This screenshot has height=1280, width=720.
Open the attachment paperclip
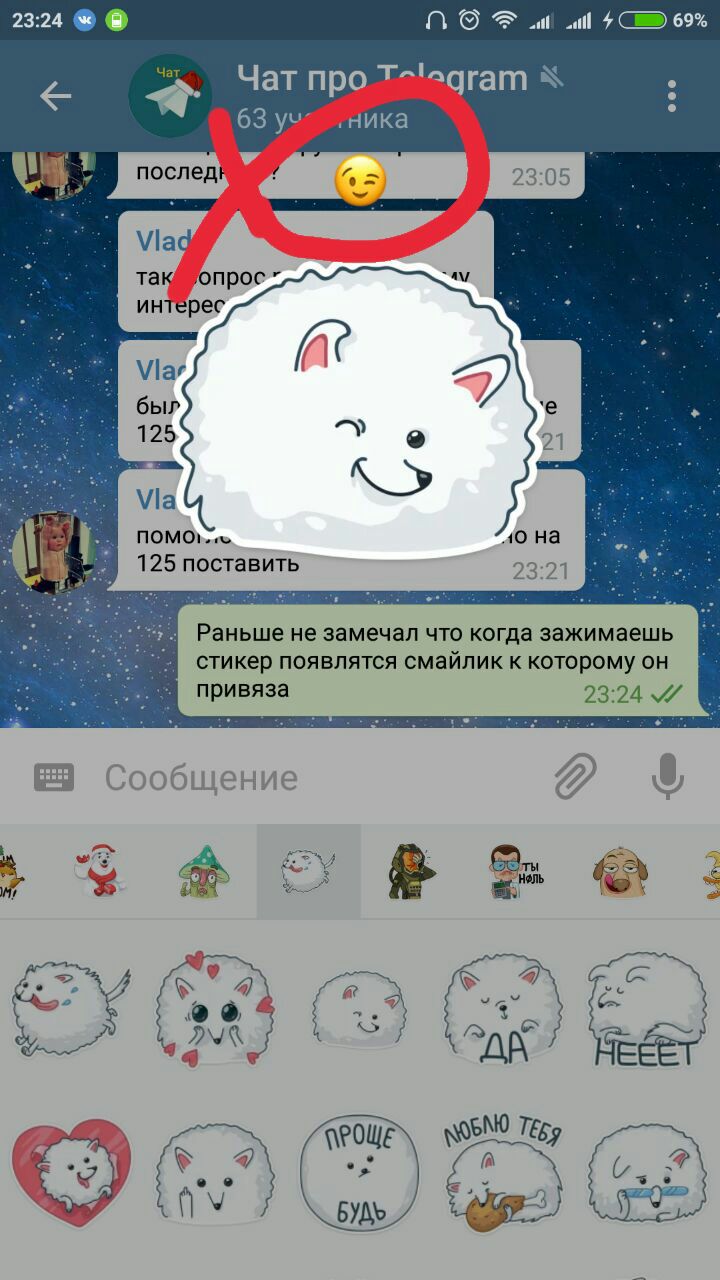click(x=575, y=777)
